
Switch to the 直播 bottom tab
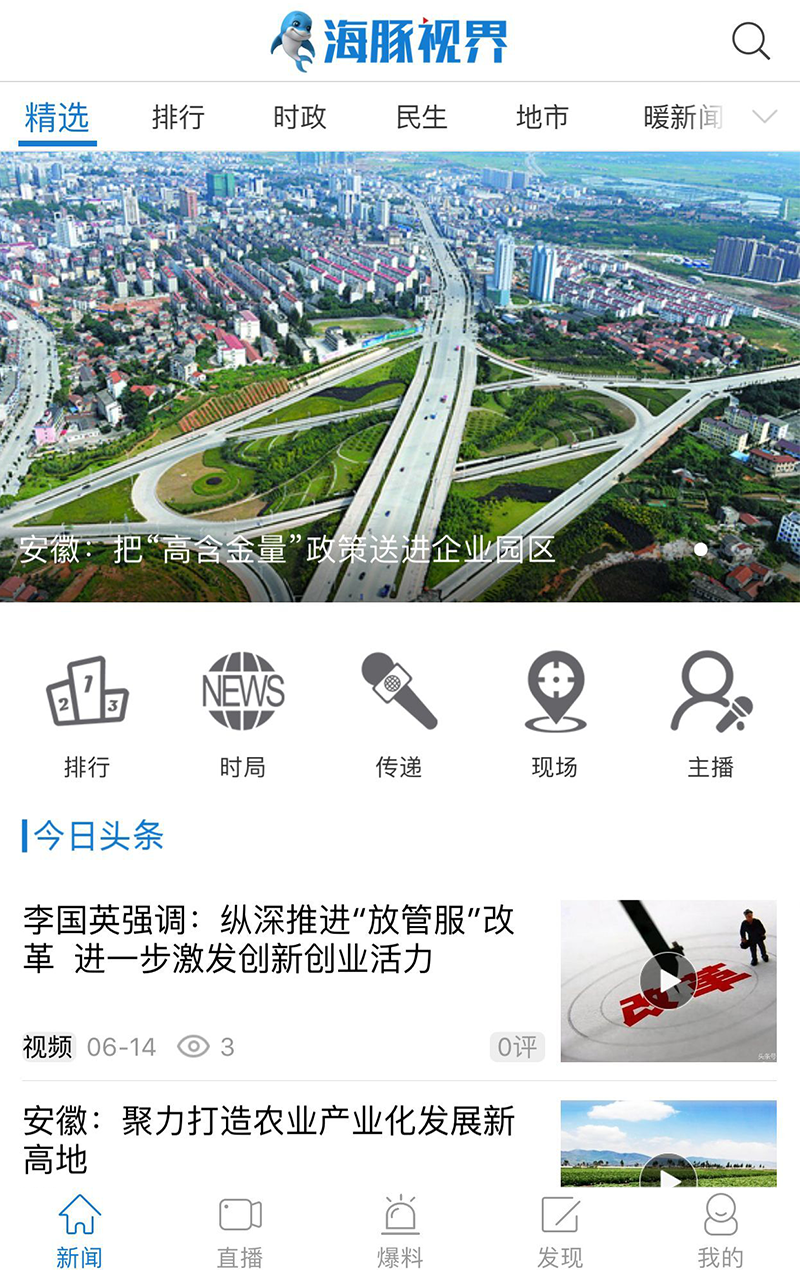(240, 1232)
